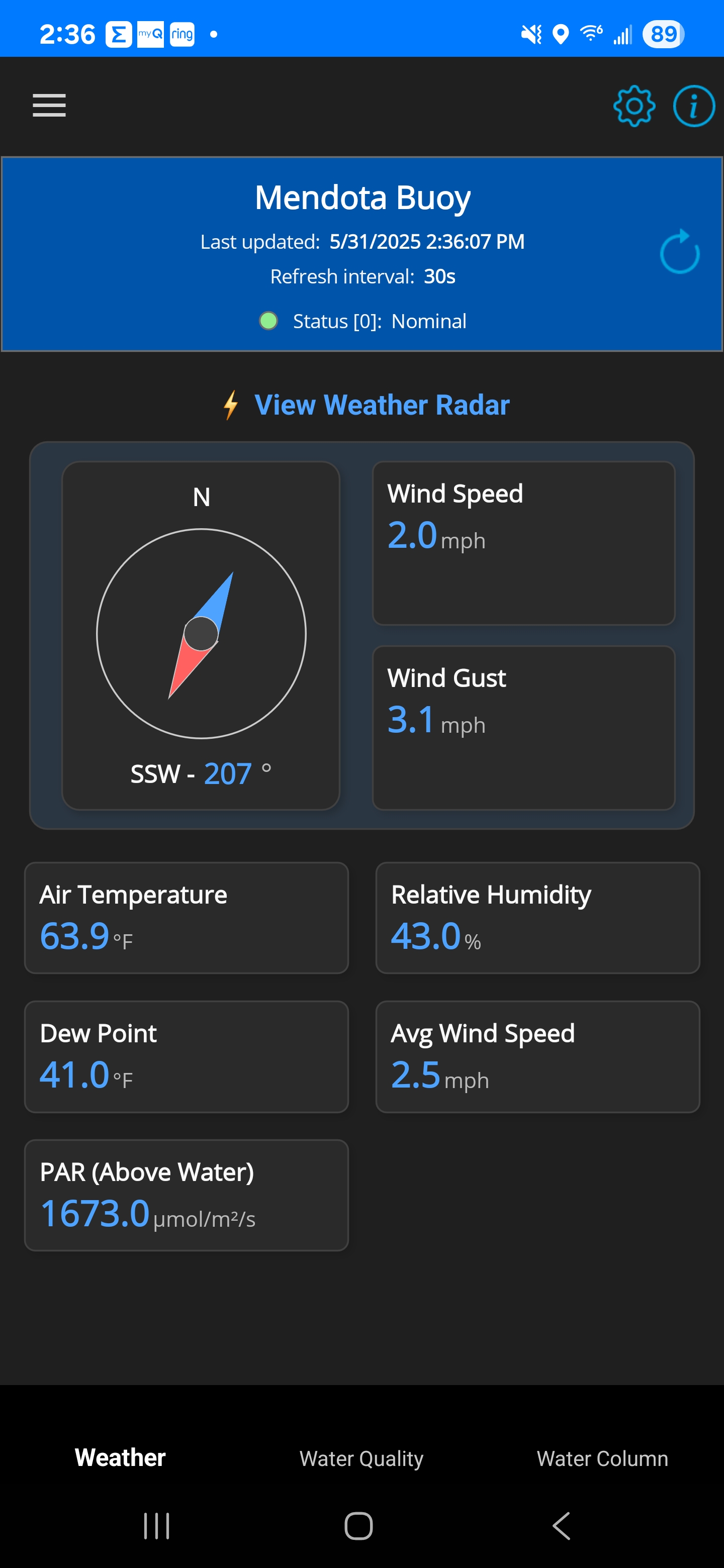Switch to the Water Quality tab
This screenshot has height=1568, width=724.
(361, 1458)
